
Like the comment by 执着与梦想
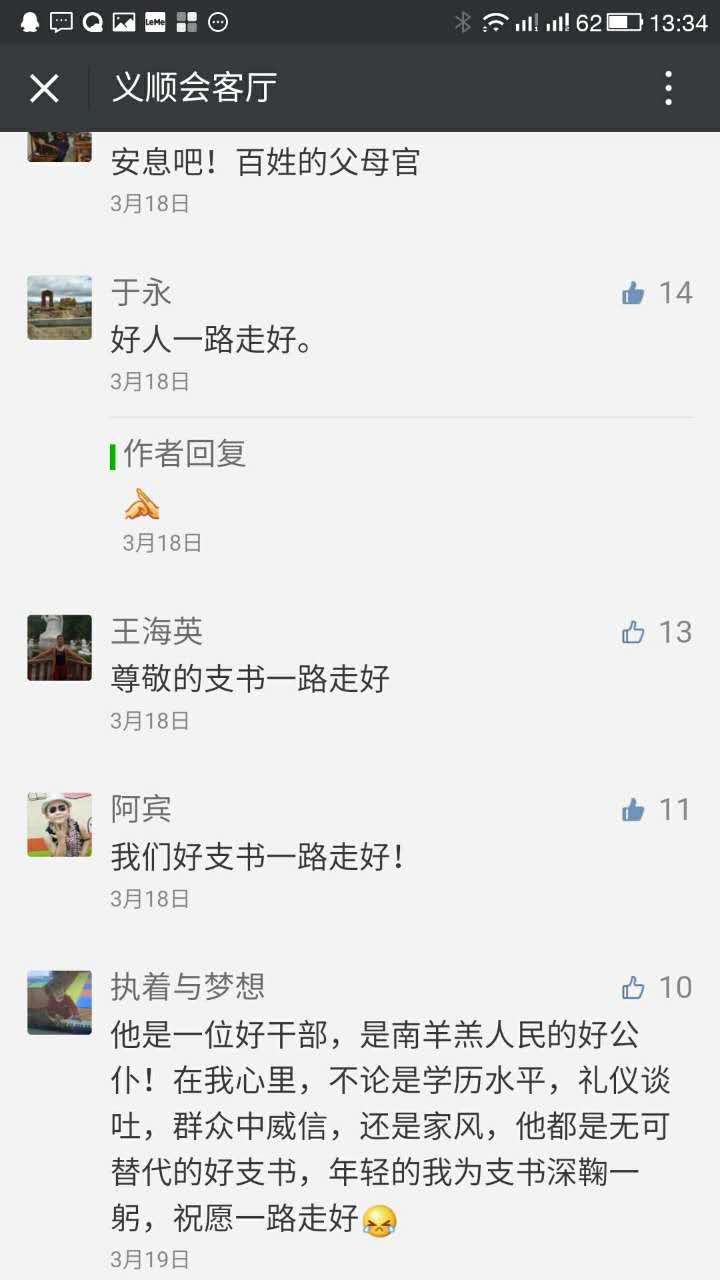(633, 988)
